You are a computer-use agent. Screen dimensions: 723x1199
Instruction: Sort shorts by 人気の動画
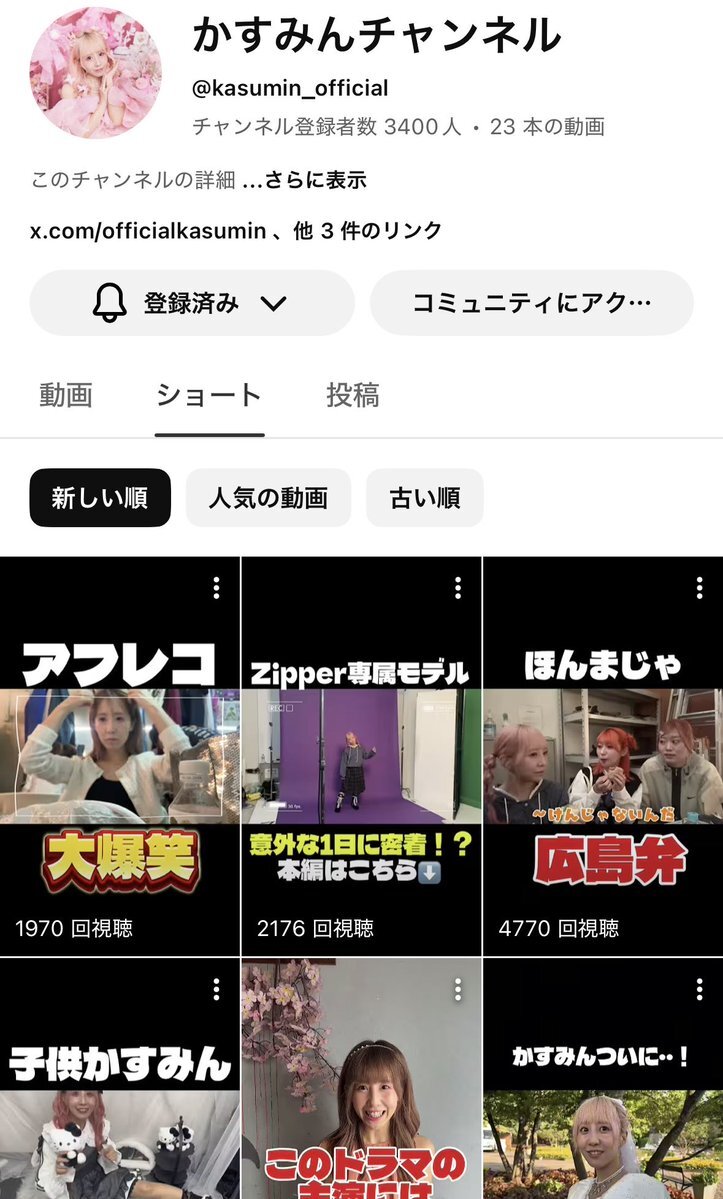268,498
